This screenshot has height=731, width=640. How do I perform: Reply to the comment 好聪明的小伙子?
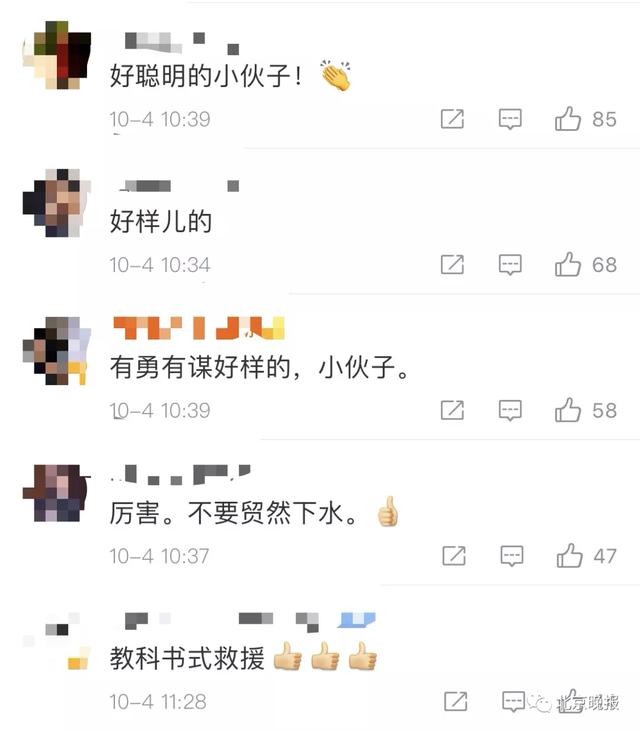coord(511,119)
